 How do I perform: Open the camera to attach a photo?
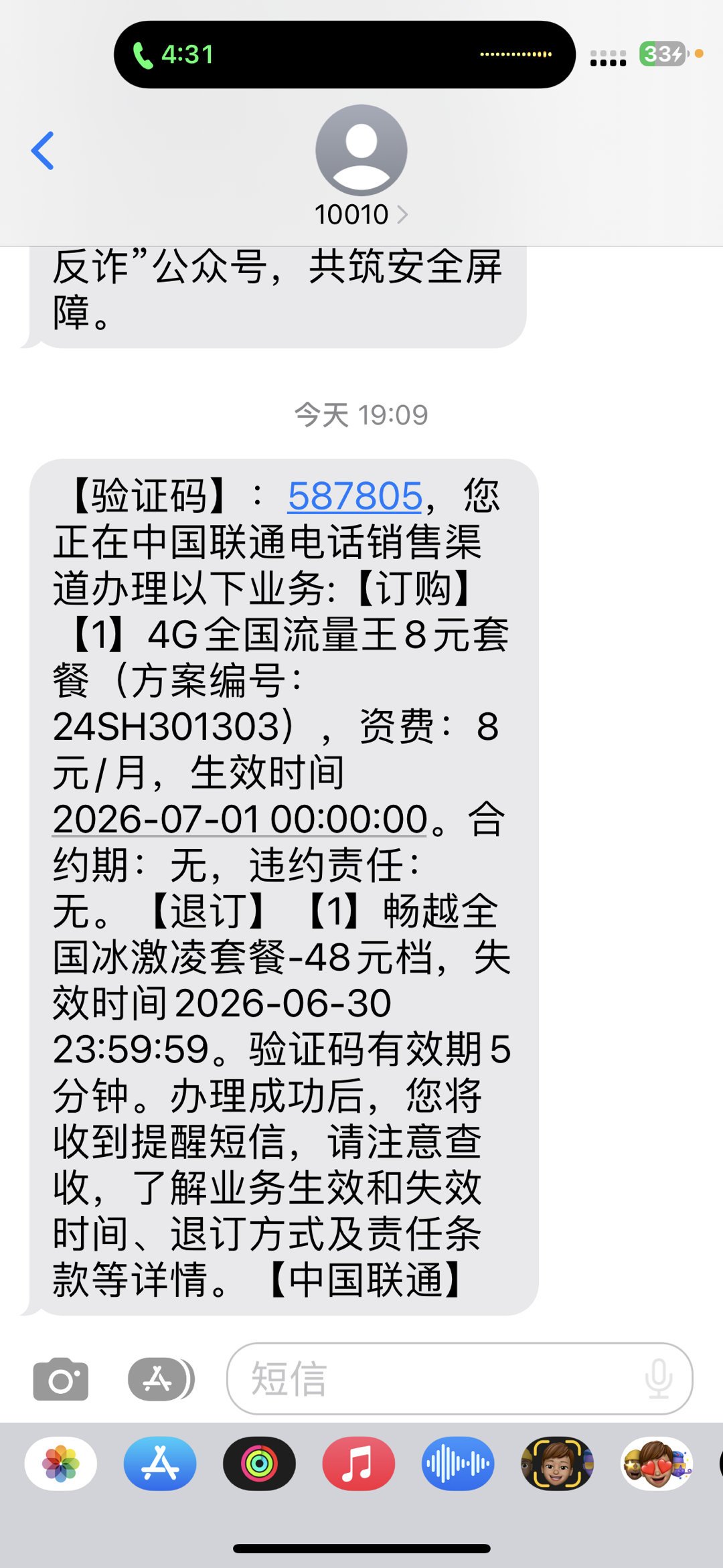(60, 1379)
